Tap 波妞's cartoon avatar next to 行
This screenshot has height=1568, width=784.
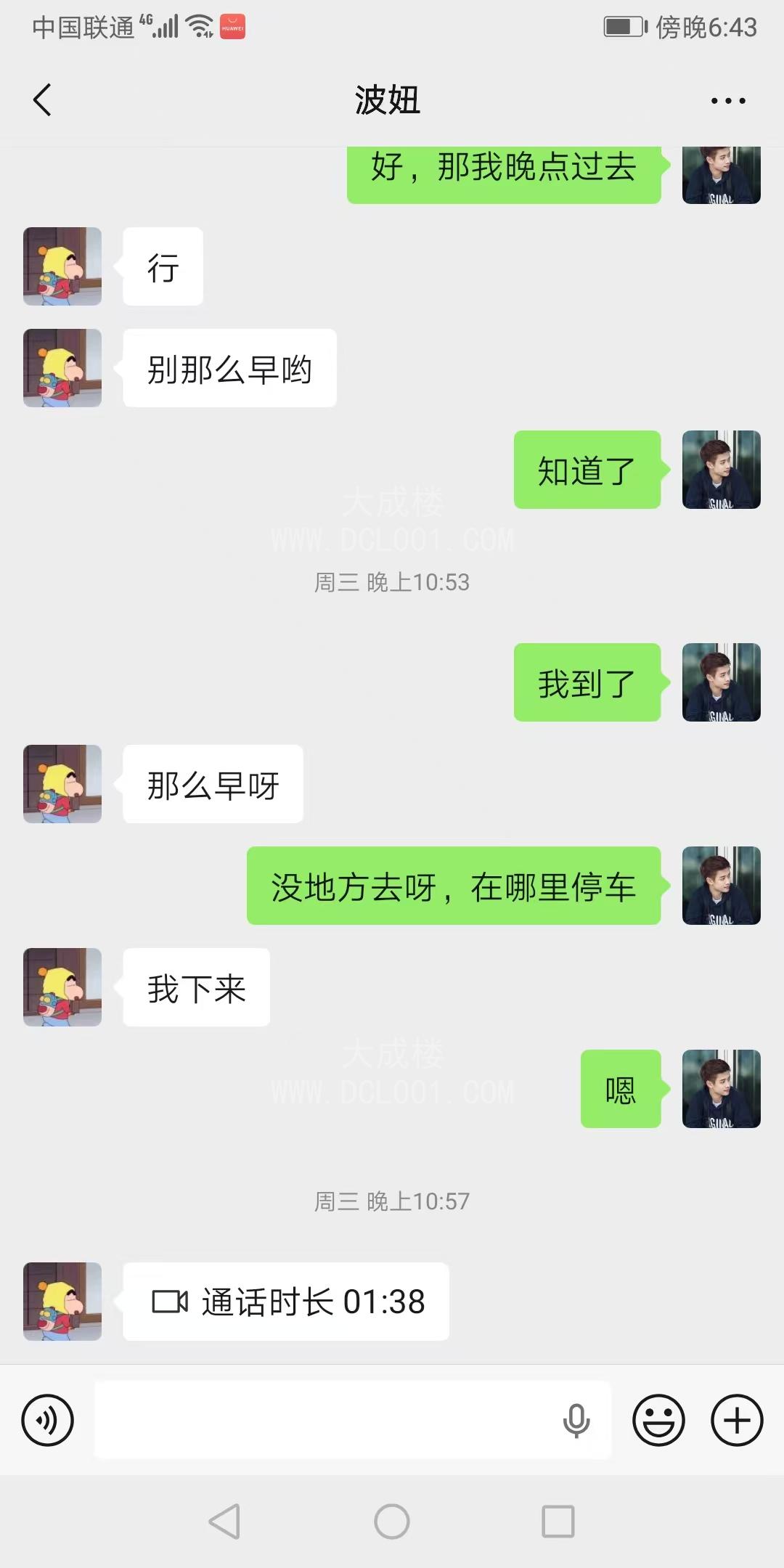62,266
